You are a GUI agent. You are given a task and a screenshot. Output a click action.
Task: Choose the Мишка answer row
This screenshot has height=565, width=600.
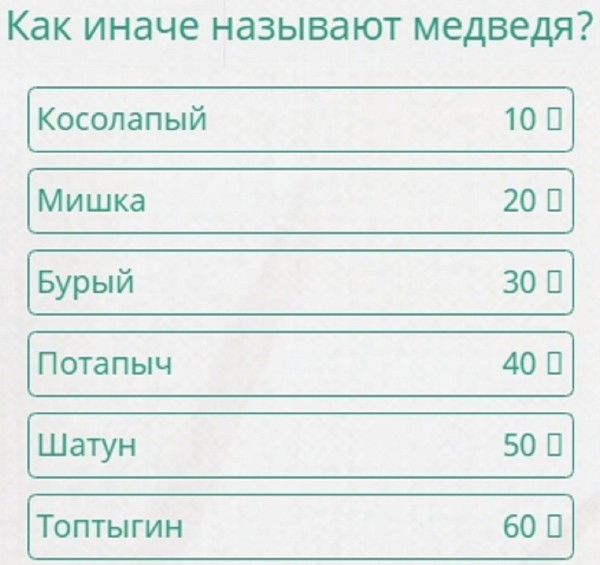300,201
